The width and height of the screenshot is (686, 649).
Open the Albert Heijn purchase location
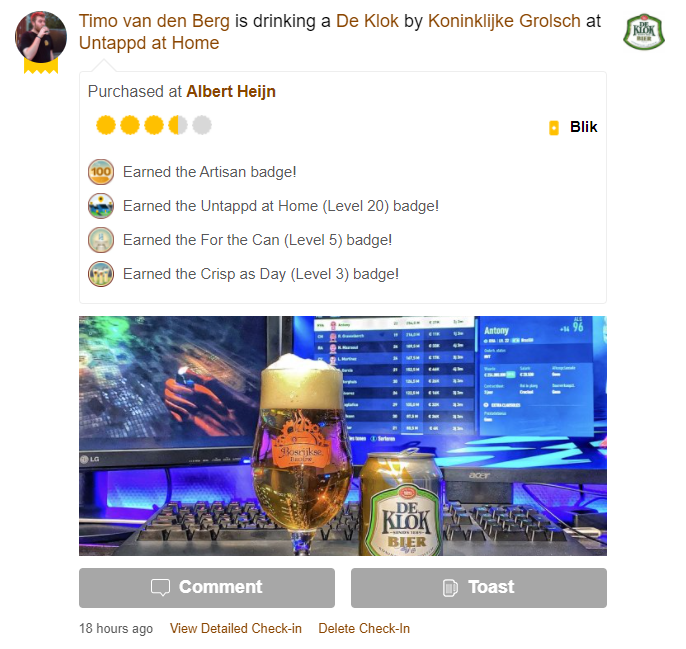[x=231, y=91]
